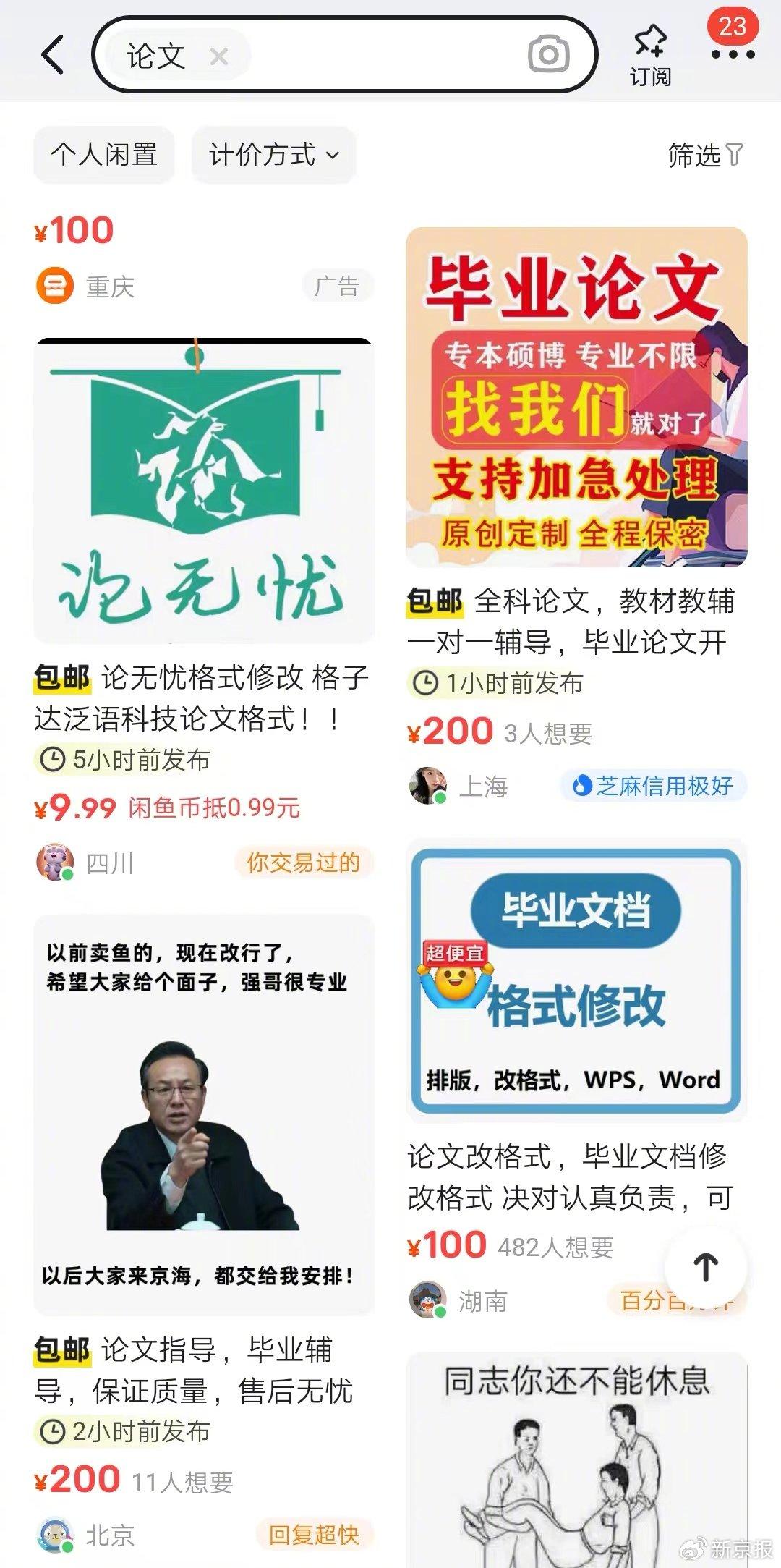
Task: View the 全科论文 教材教辅 listing
Action: pos(576,398)
